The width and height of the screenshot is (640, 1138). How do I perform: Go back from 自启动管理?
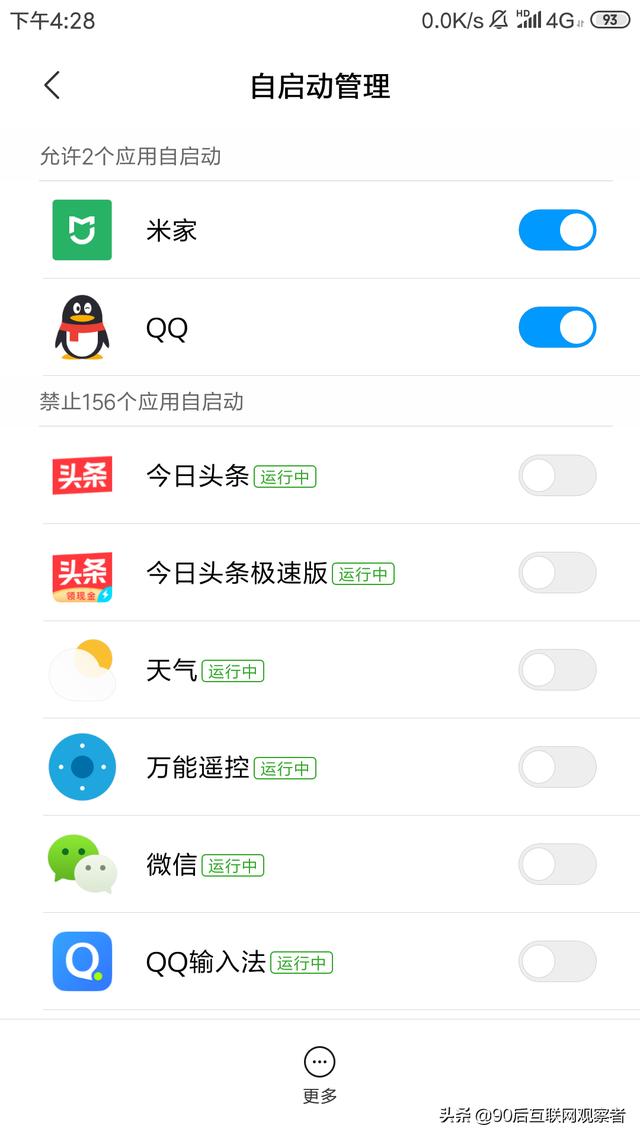pos(53,86)
